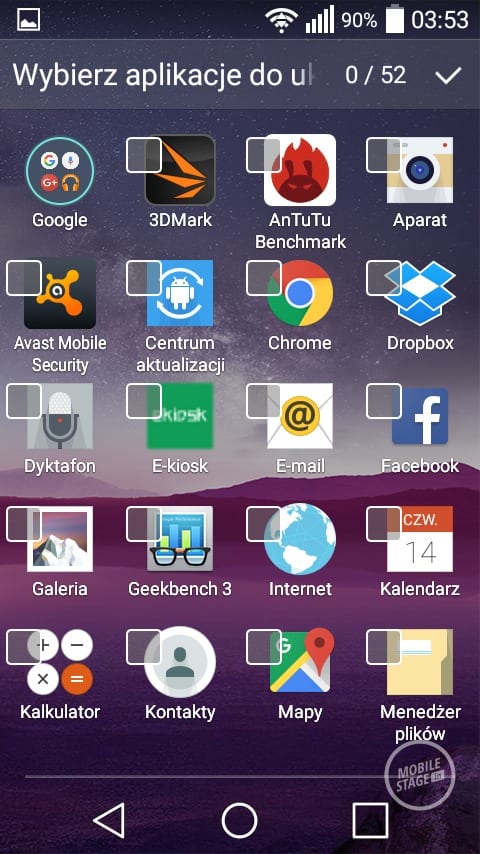Image resolution: width=480 pixels, height=854 pixels.
Task: Select the AnTuTu Benchmark checkbox
Action: [x=264, y=155]
